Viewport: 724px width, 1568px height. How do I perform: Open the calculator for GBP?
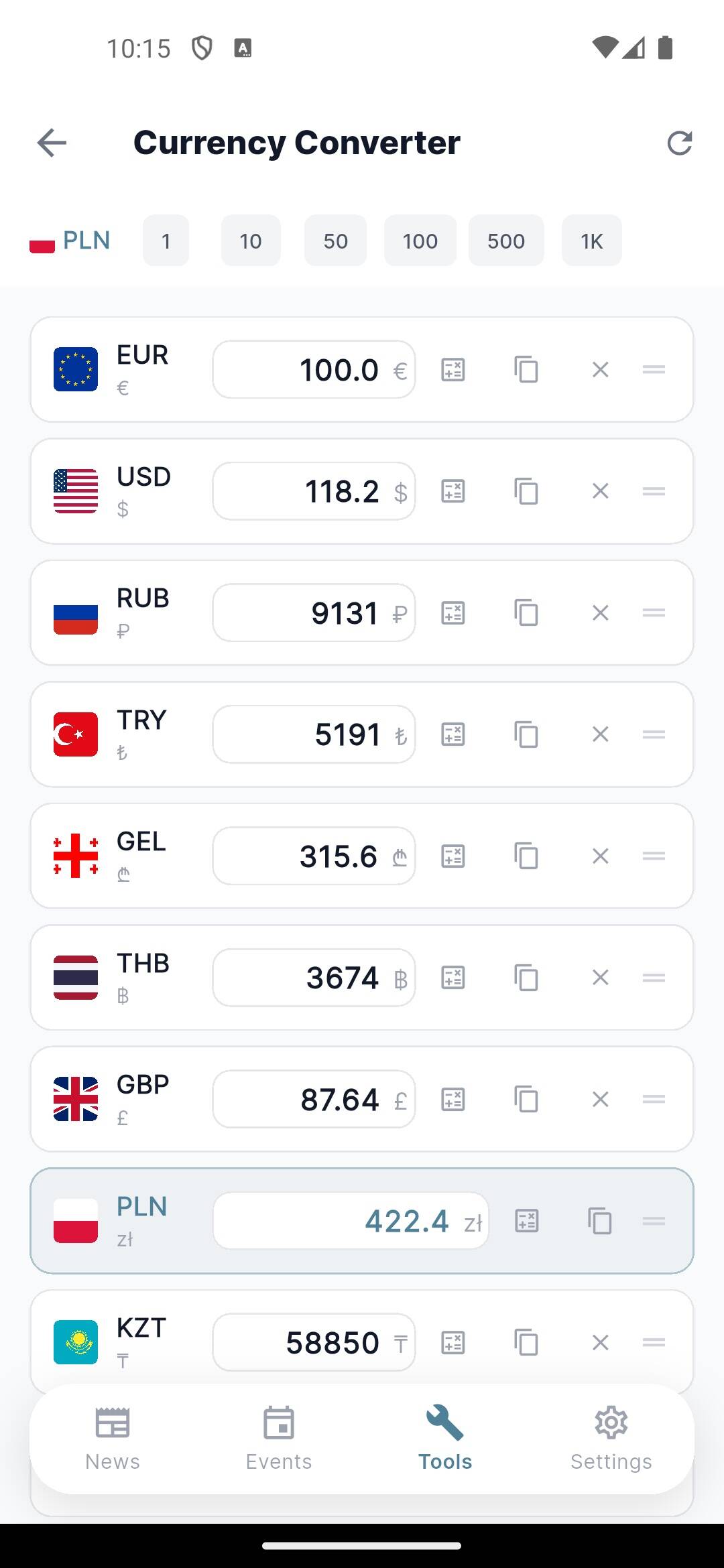452,1099
